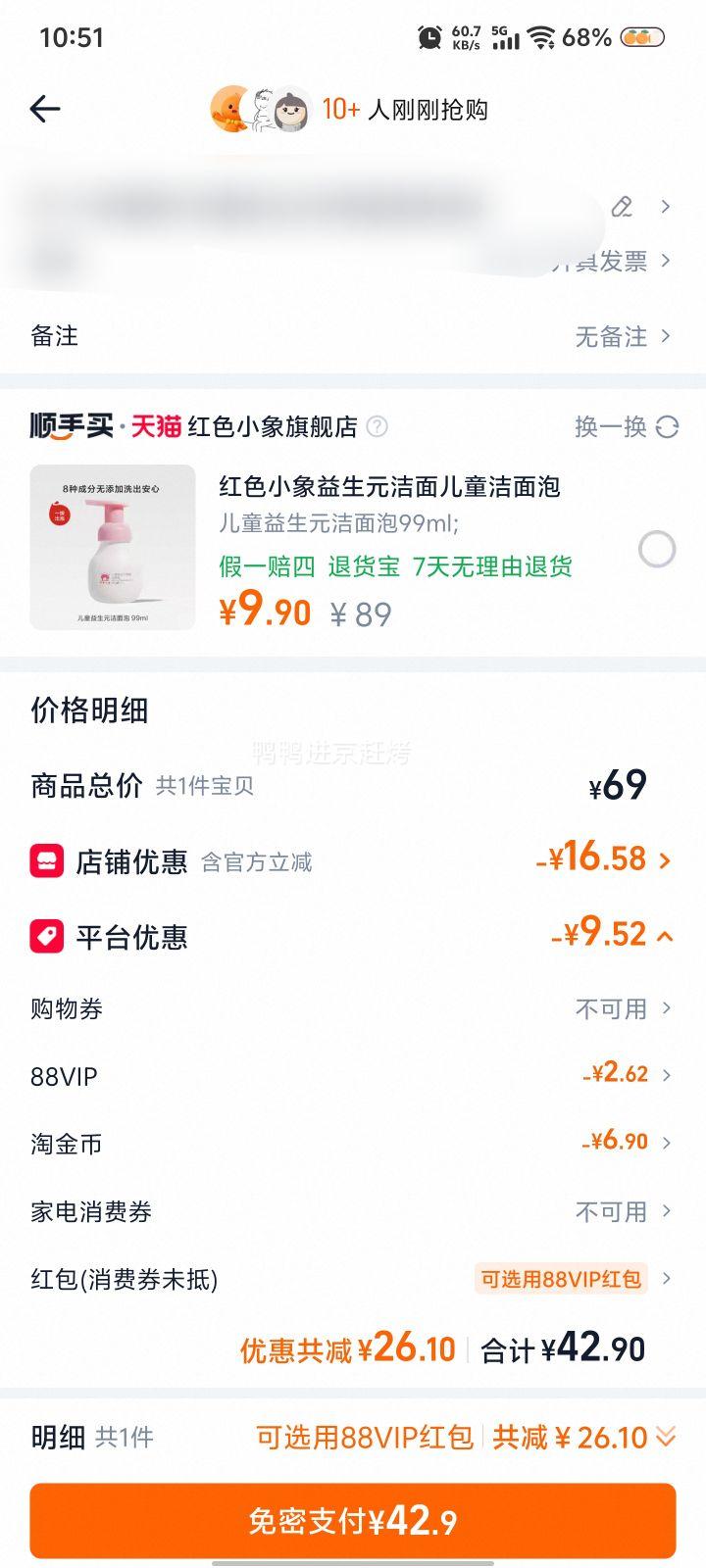The width and height of the screenshot is (706, 1568).
Task: Click the red 平台优惠 discount icon
Action: [x=44, y=936]
